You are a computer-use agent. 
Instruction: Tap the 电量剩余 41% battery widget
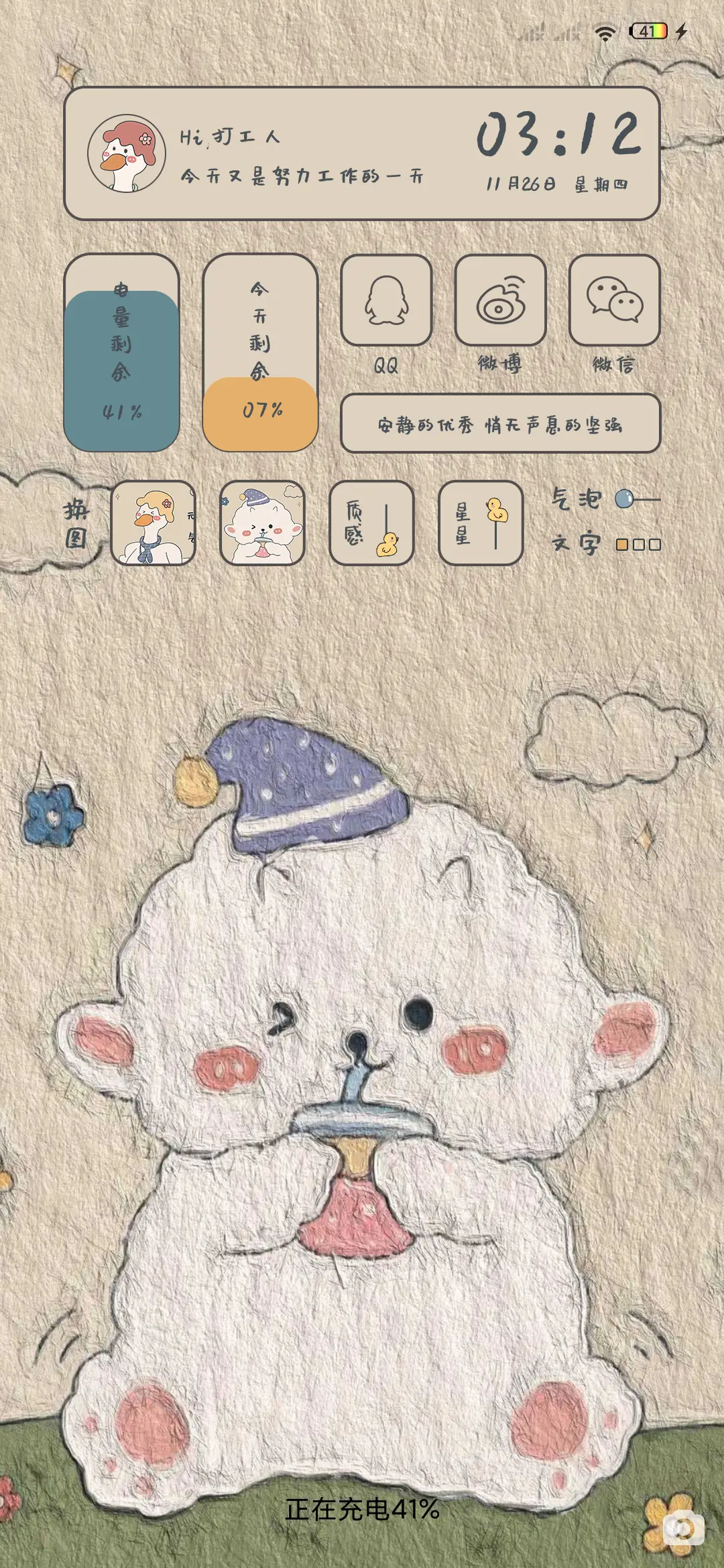coord(121,352)
